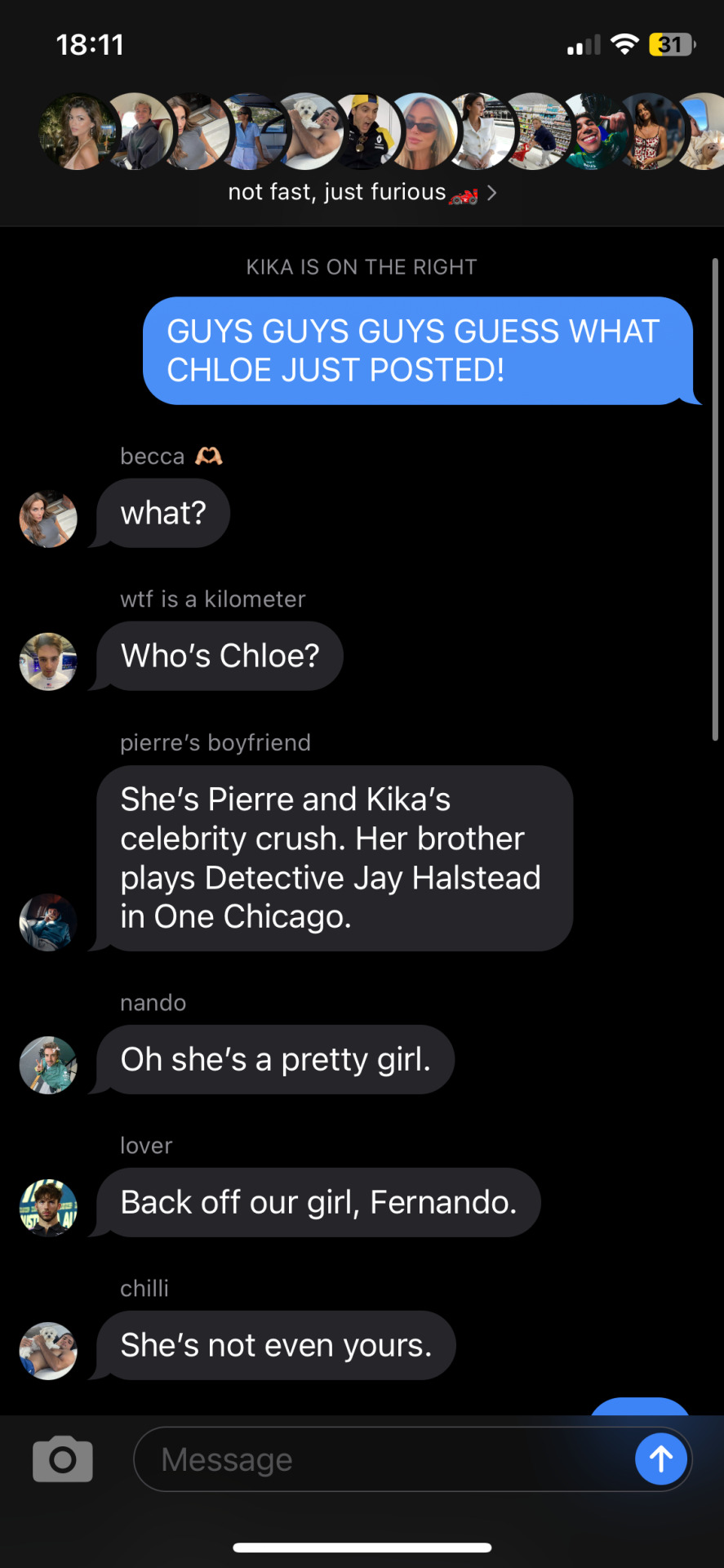View chilli's profile picture
Image resolution: width=724 pixels, height=1568 pixels.
pyautogui.click(x=48, y=1351)
